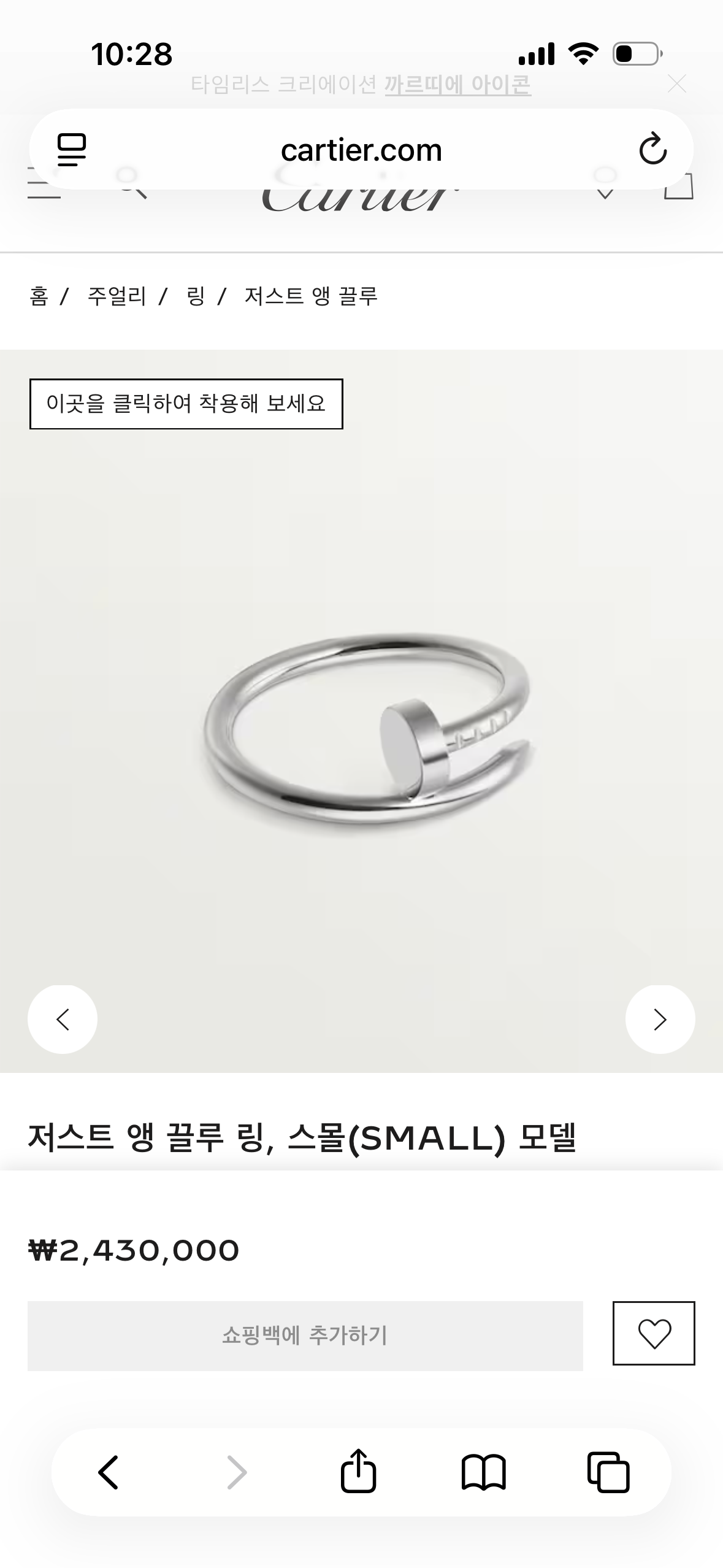This screenshot has height=1568, width=723.
Task: Open Safari page settings menu
Action: click(x=72, y=150)
